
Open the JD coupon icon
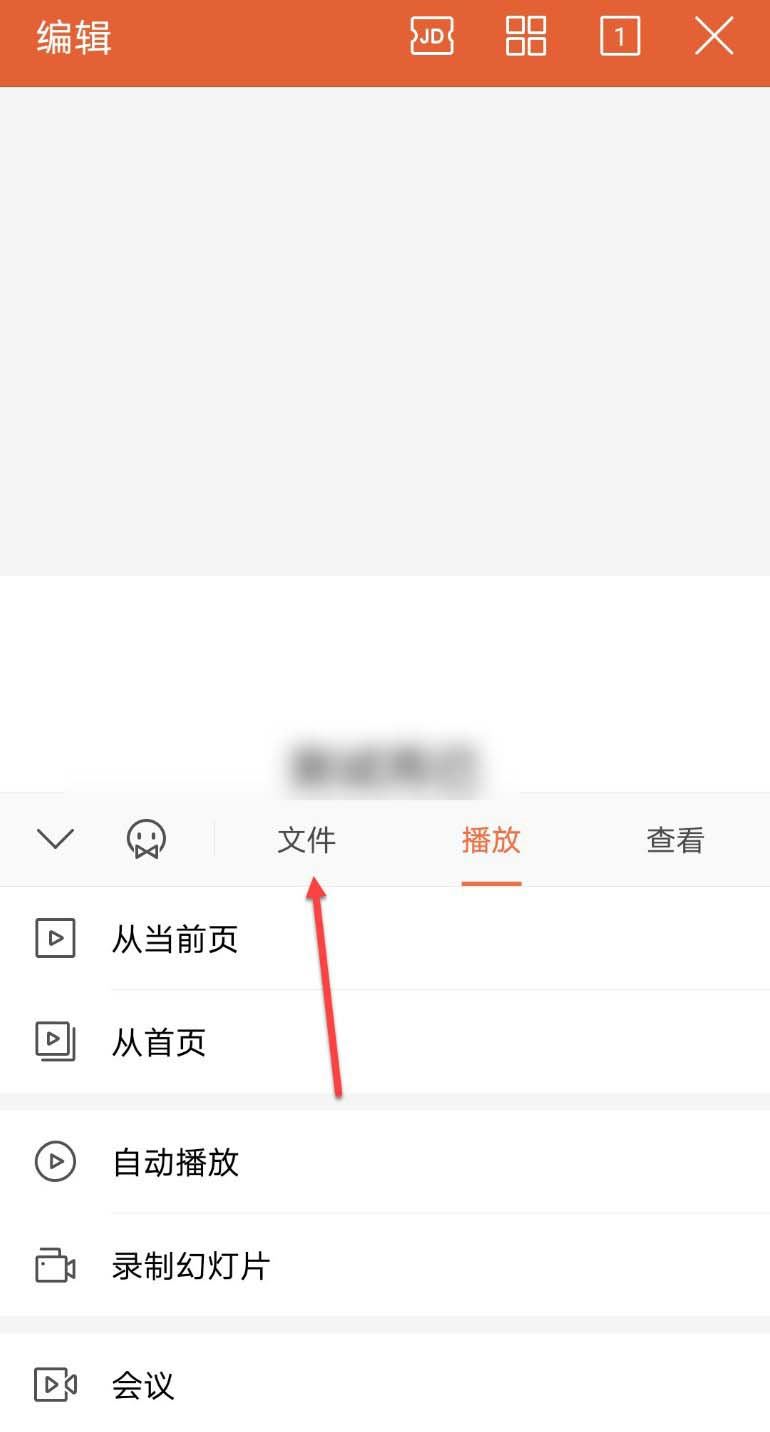coord(432,38)
